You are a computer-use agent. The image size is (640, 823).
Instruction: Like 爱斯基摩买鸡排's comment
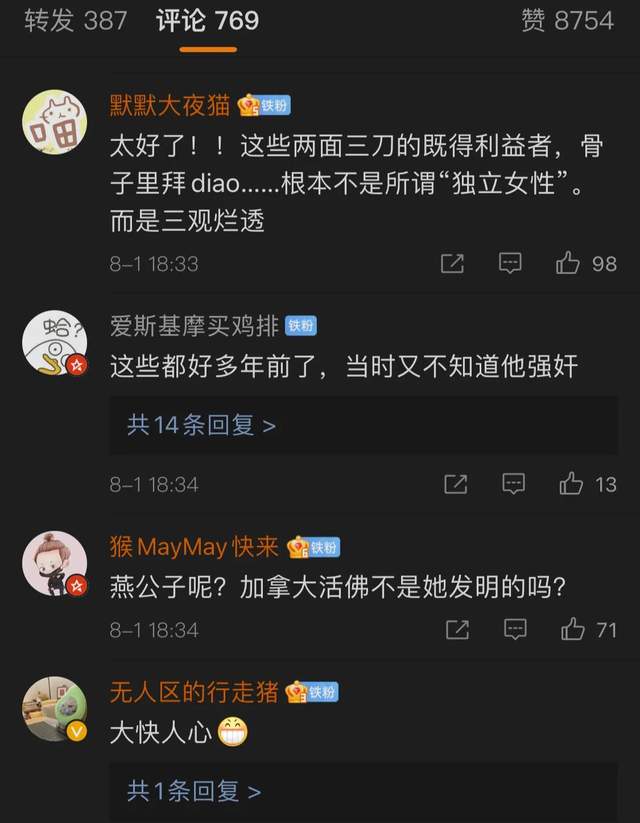point(571,484)
